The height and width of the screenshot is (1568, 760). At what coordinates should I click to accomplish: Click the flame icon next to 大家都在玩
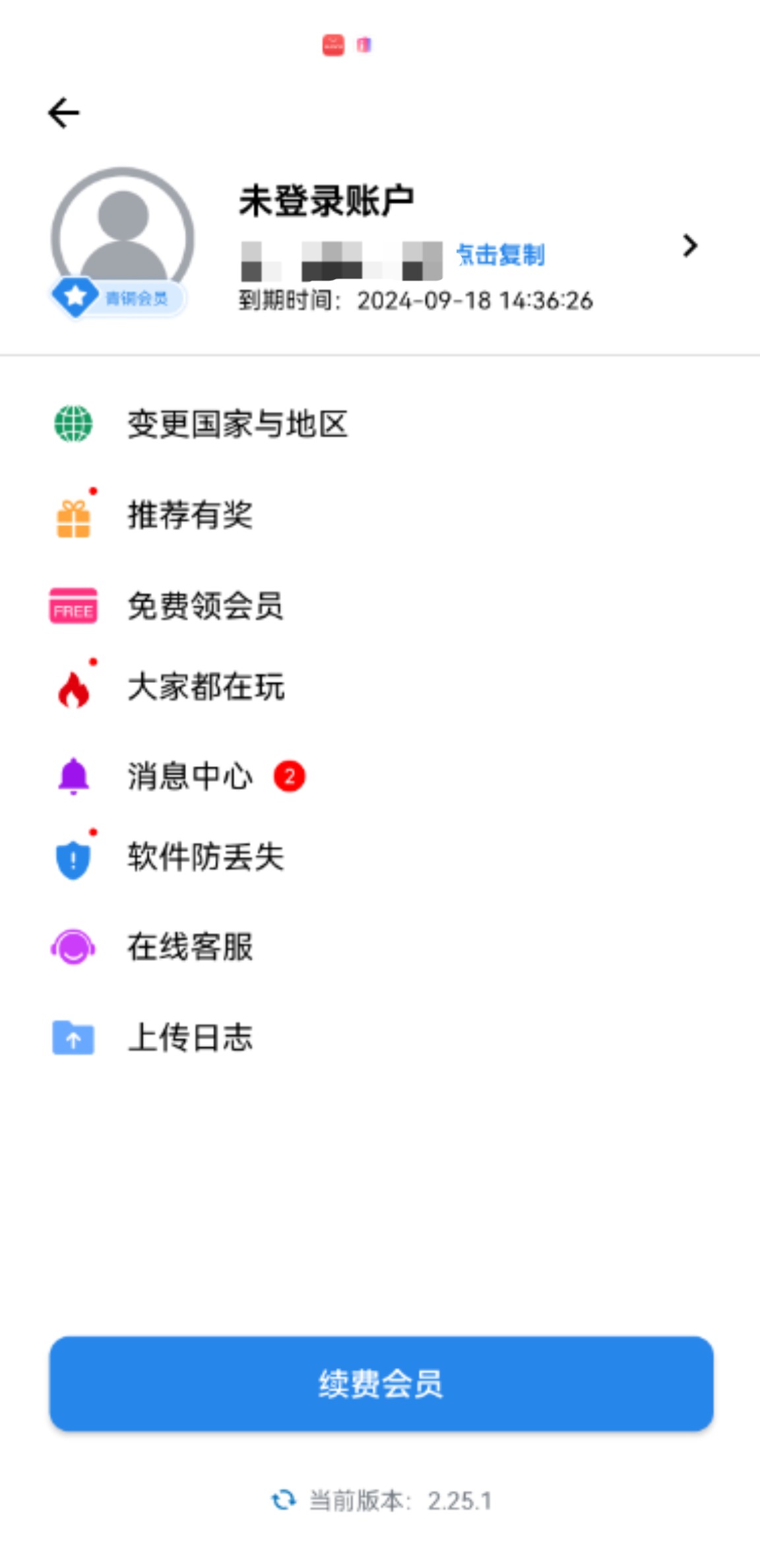coord(73,688)
